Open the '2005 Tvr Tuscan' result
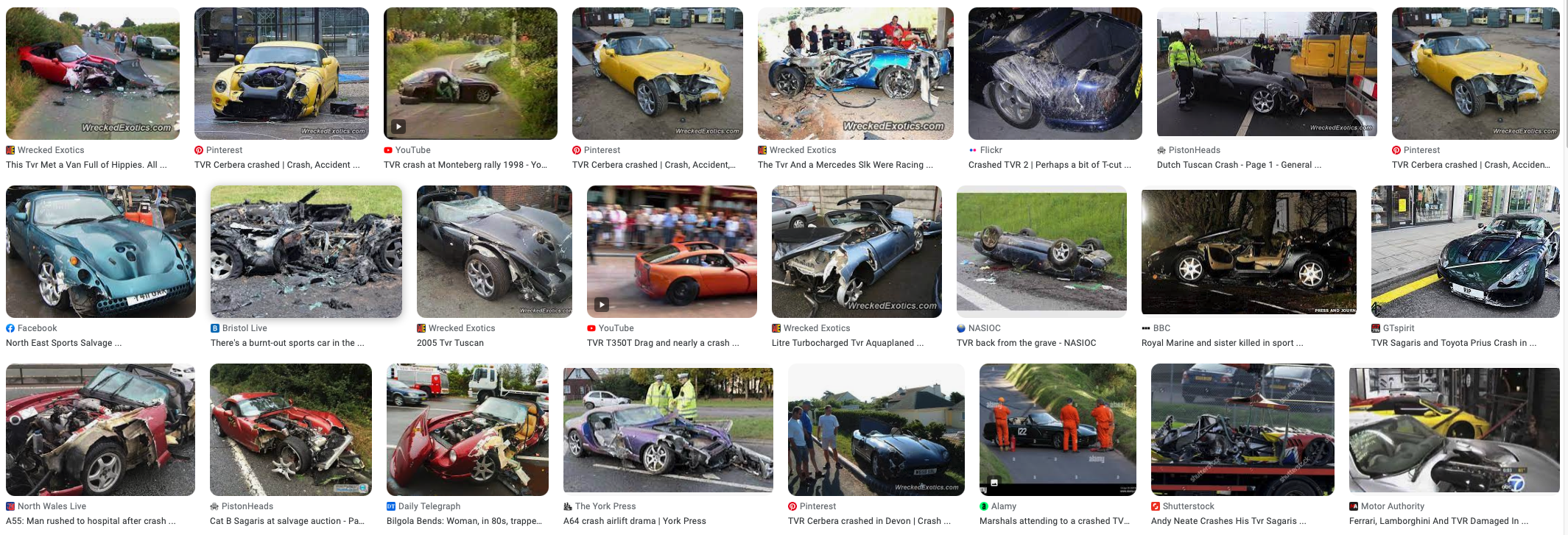 click(493, 252)
